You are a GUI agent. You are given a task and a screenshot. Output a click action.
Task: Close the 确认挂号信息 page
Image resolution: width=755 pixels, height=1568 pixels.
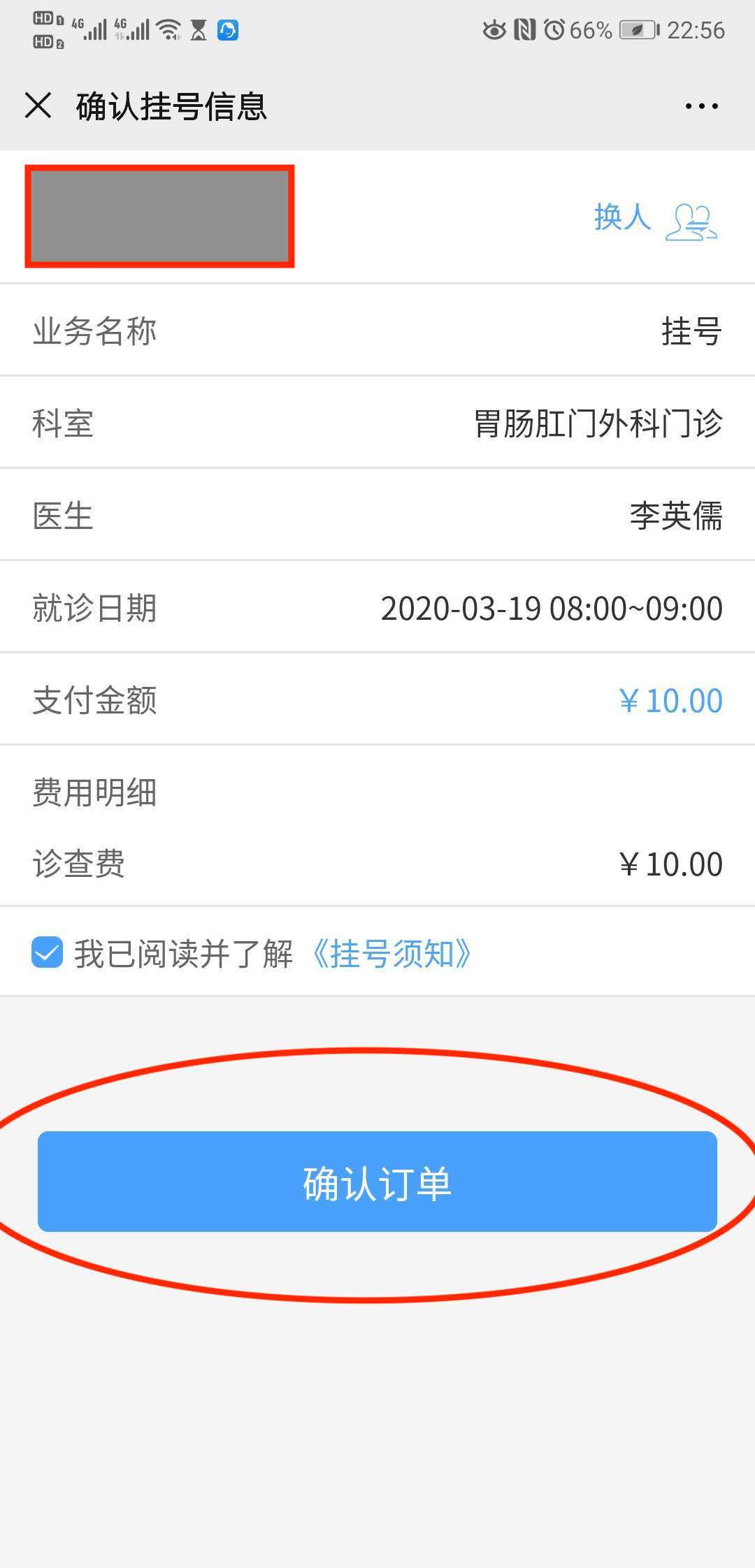[38, 106]
